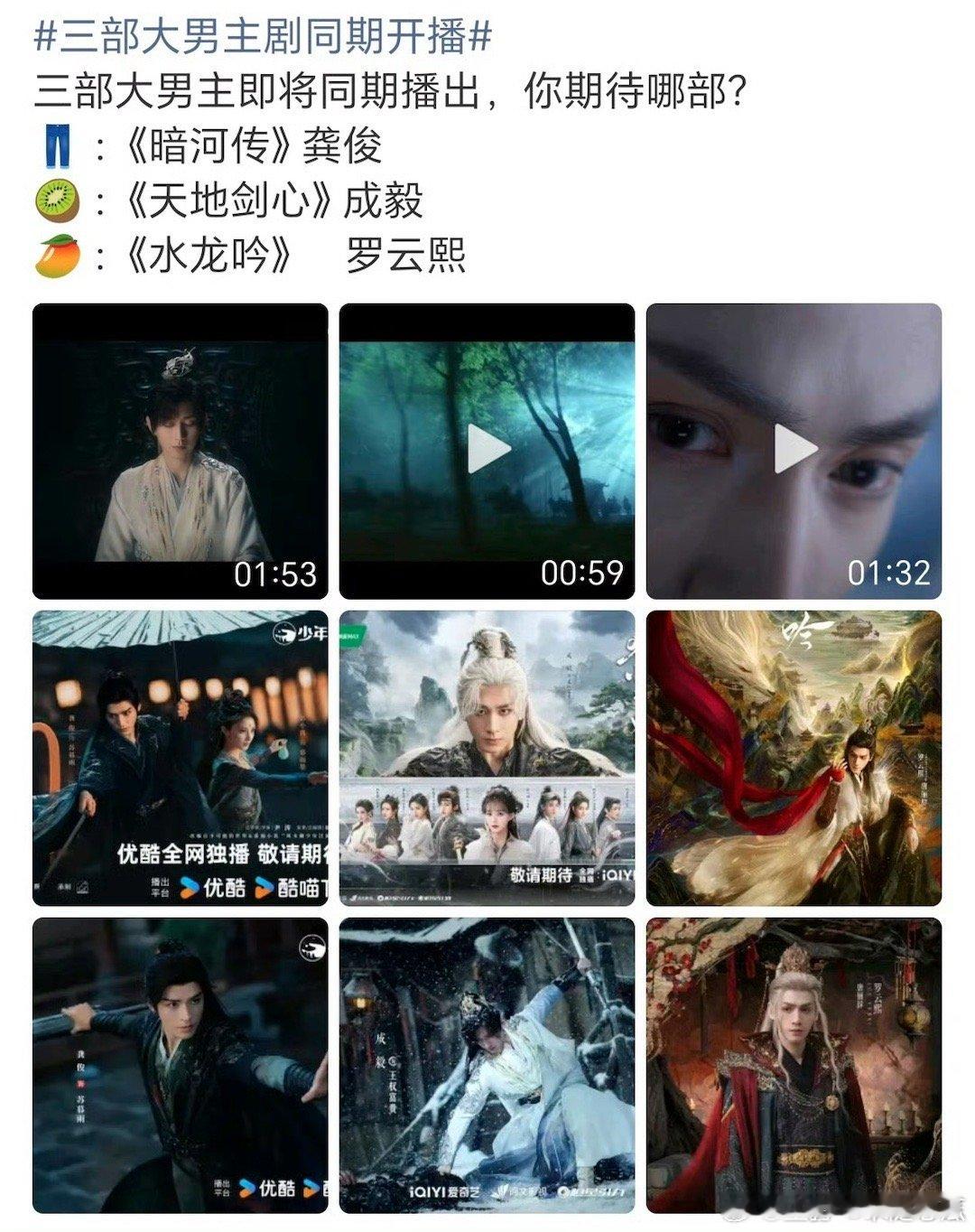Viewport: 975px width, 1232px height.
Task: Open the umbrella couple poster with 优酷全网独播
Action: [181, 758]
